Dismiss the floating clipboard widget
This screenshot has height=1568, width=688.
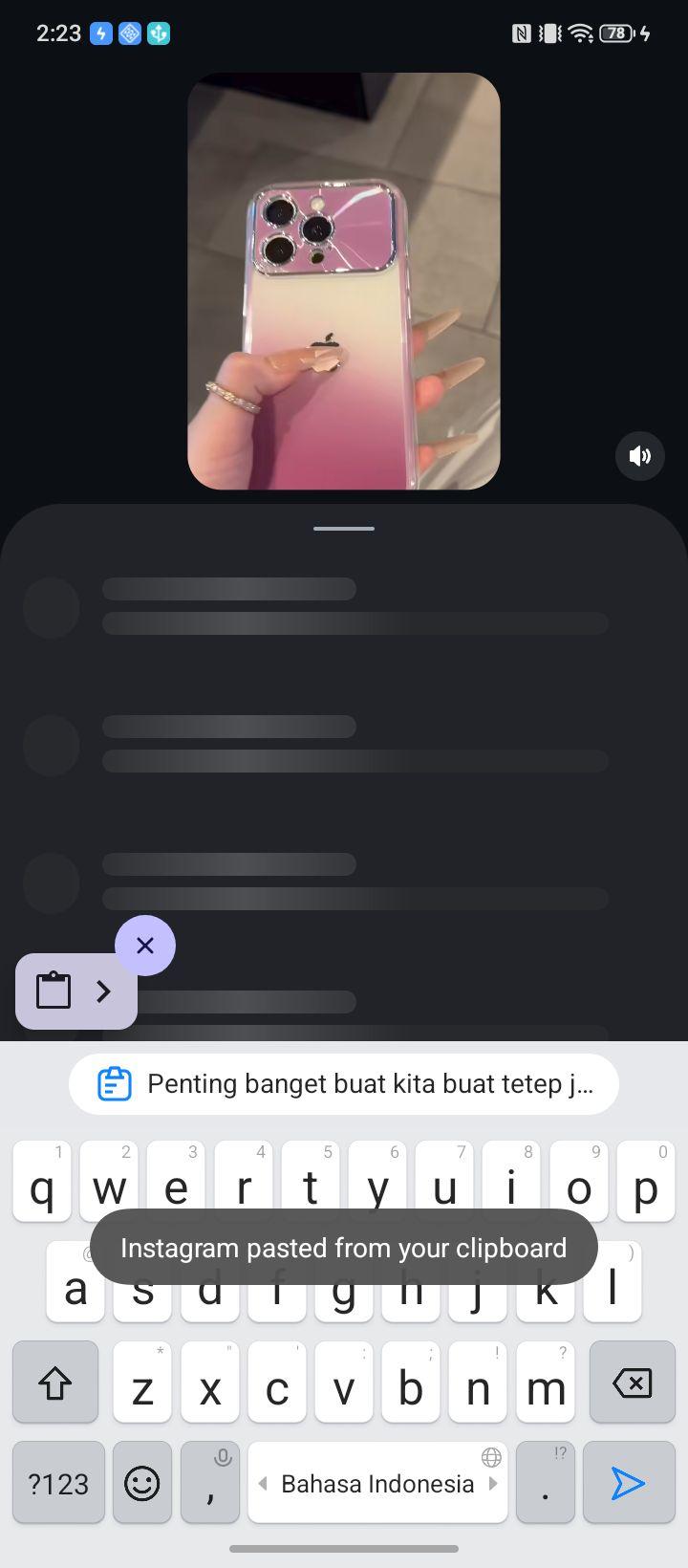pos(145,946)
